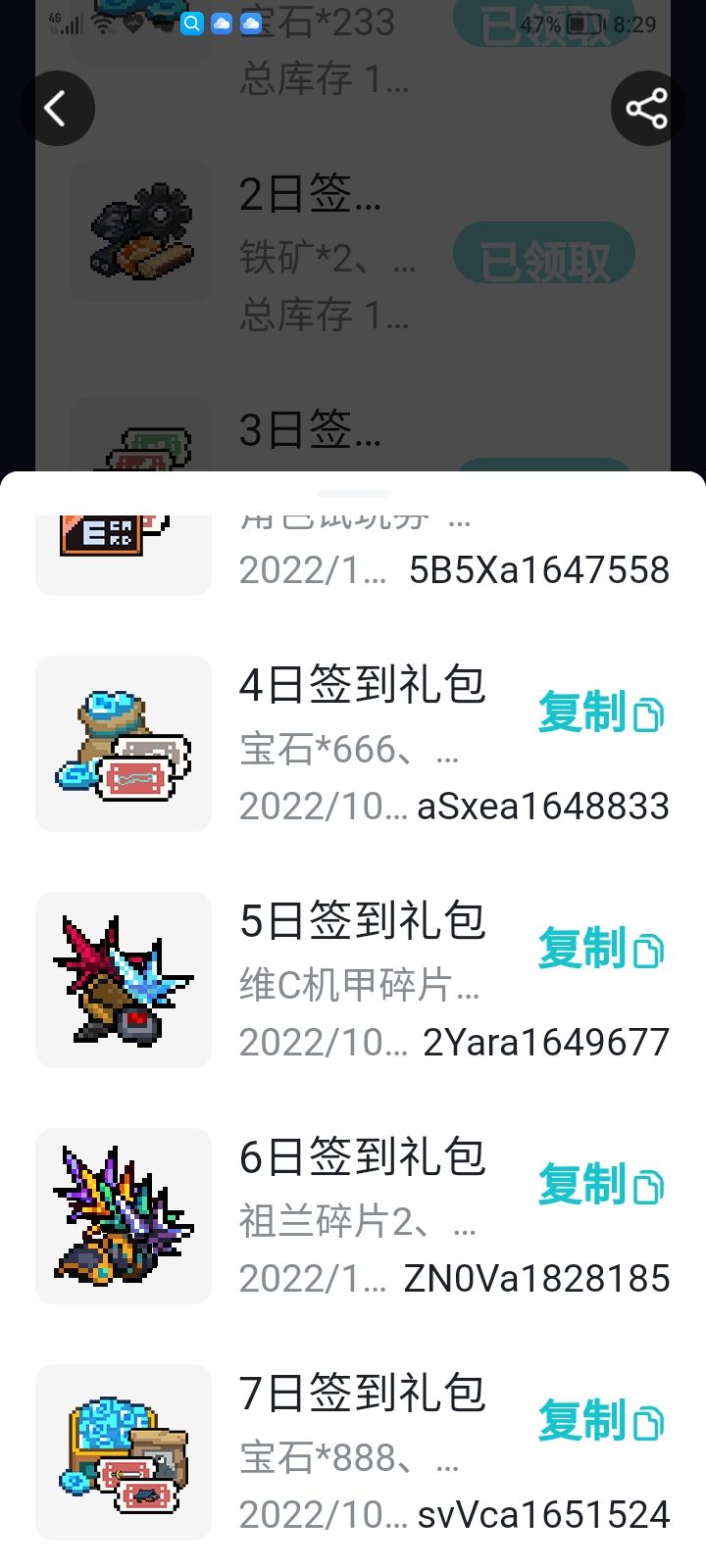
Task: Share this page
Action: click(x=647, y=108)
